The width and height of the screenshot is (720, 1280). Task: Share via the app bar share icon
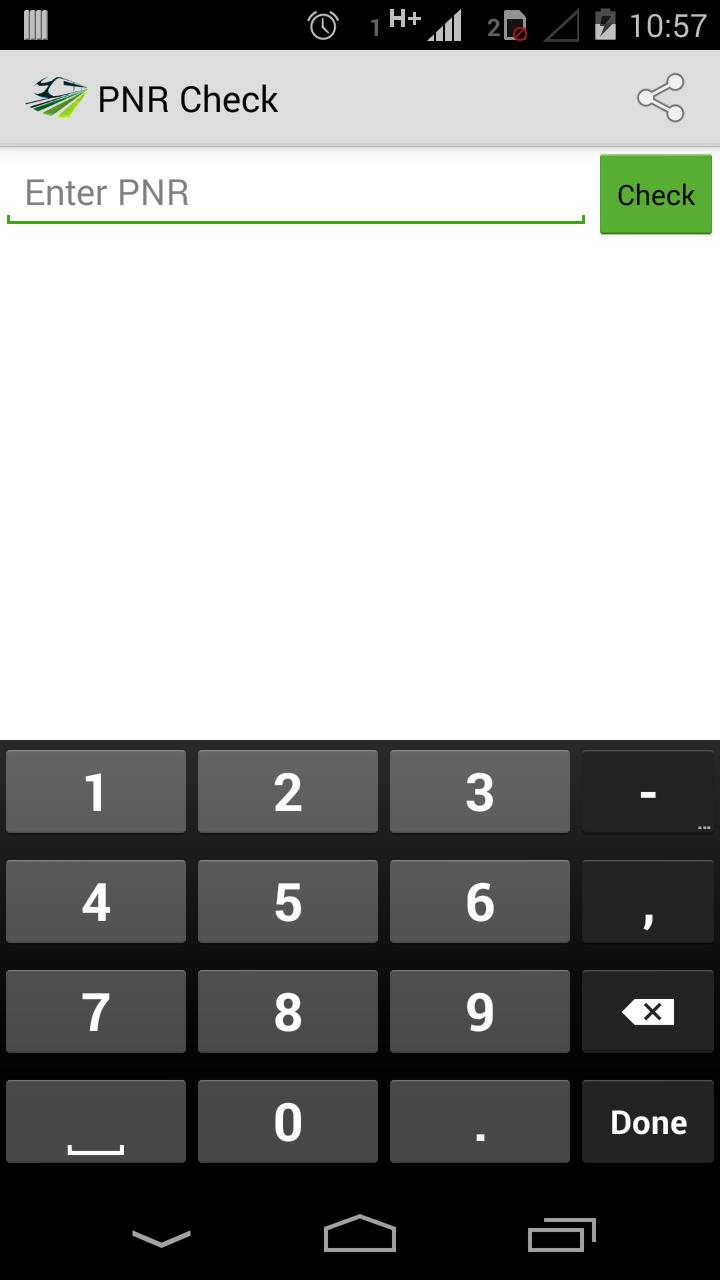(661, 98)
